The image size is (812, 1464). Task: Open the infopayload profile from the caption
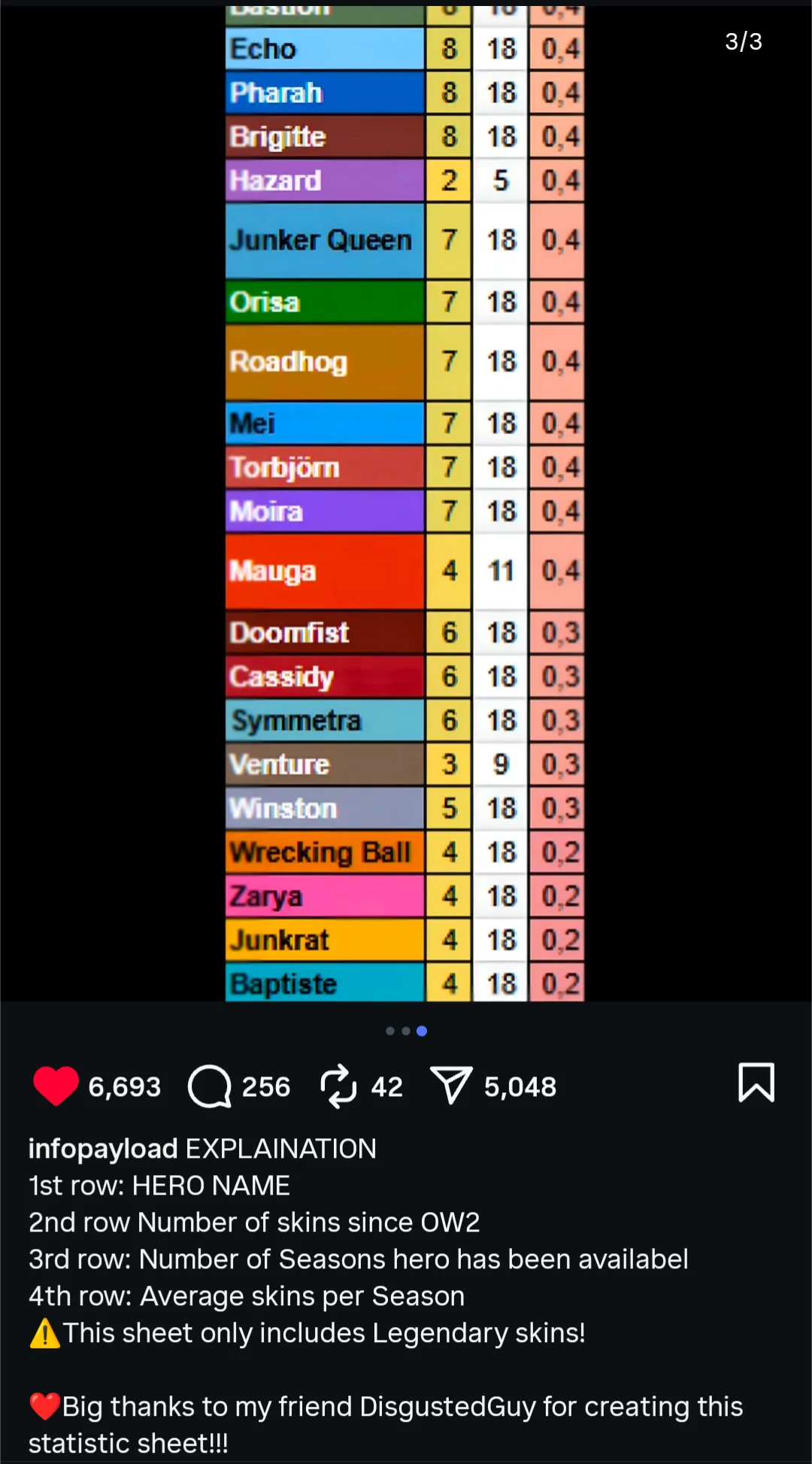tap(103, 1149)
